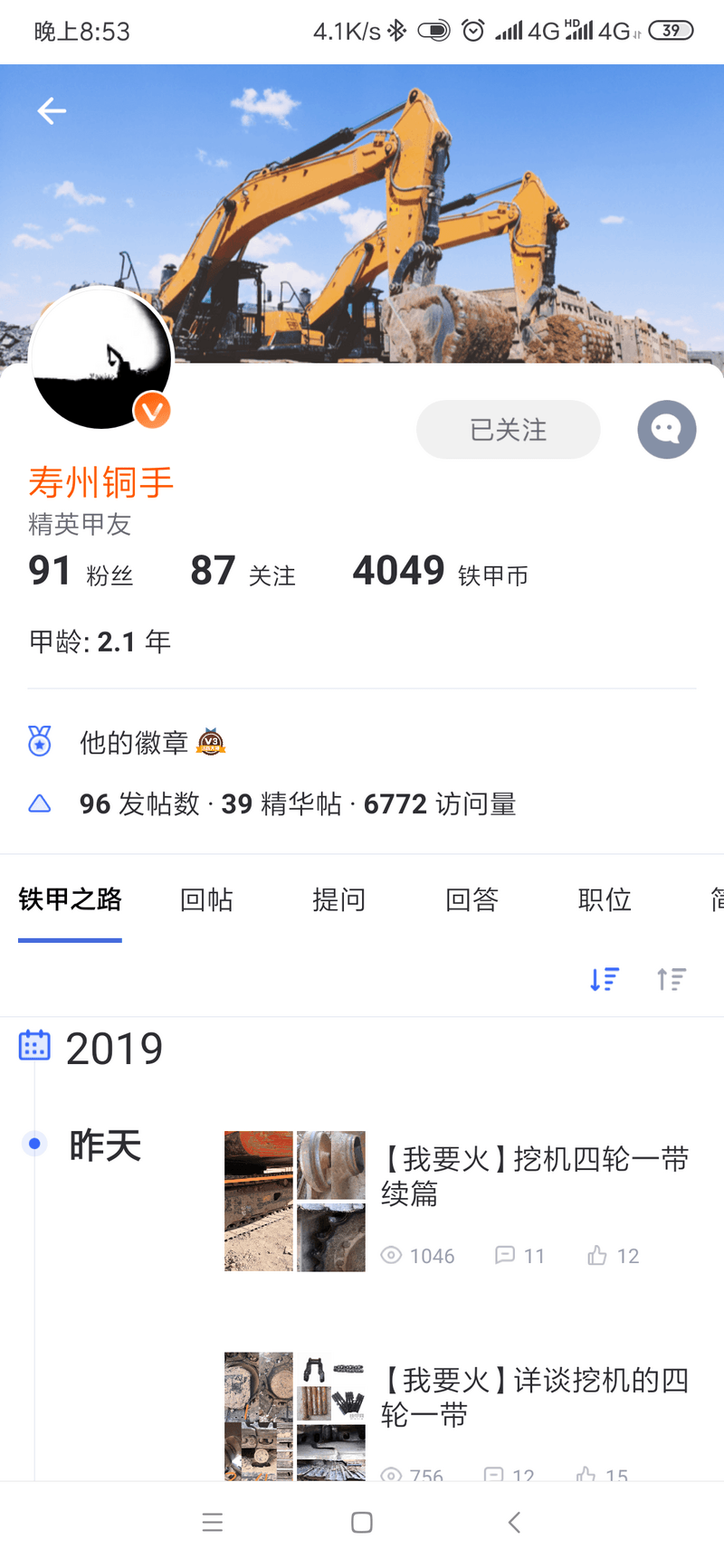Image resolution: width=724 pixels, height=1568 pixels.
Task: Tap the system home button
Action: [362, 1523]
